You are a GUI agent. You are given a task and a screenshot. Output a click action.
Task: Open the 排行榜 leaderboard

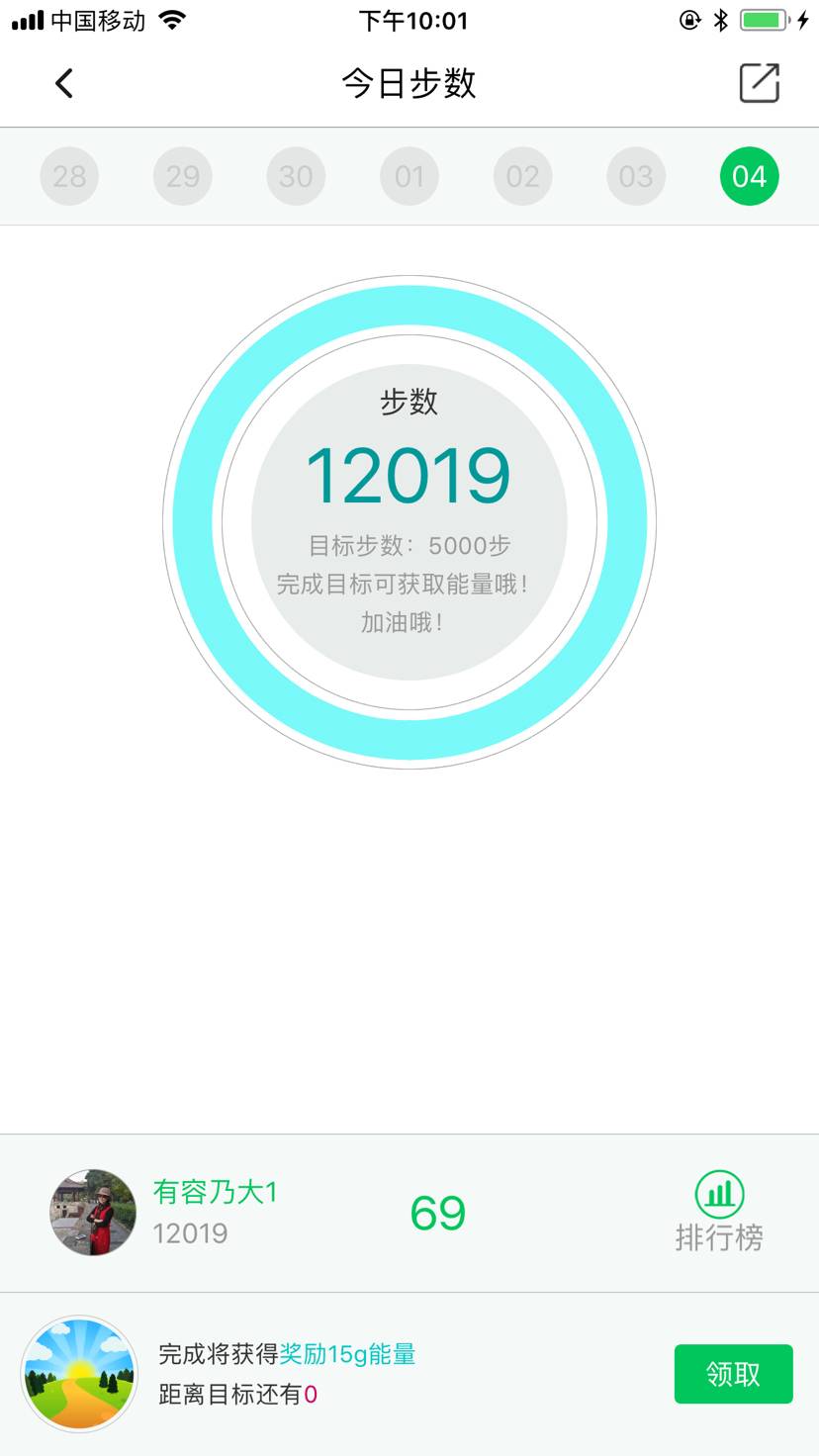tap(719, 1212)
